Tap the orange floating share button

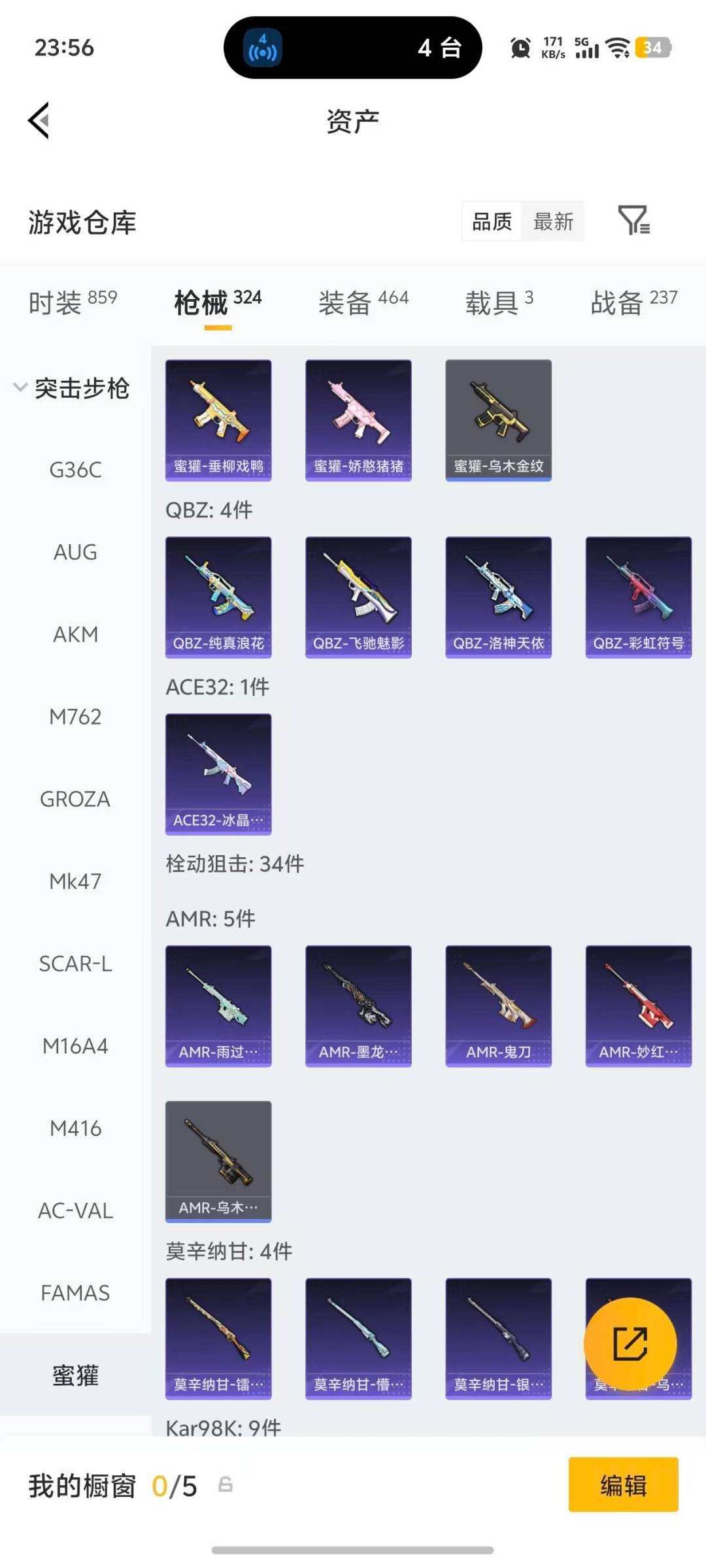pos(630,1344)
